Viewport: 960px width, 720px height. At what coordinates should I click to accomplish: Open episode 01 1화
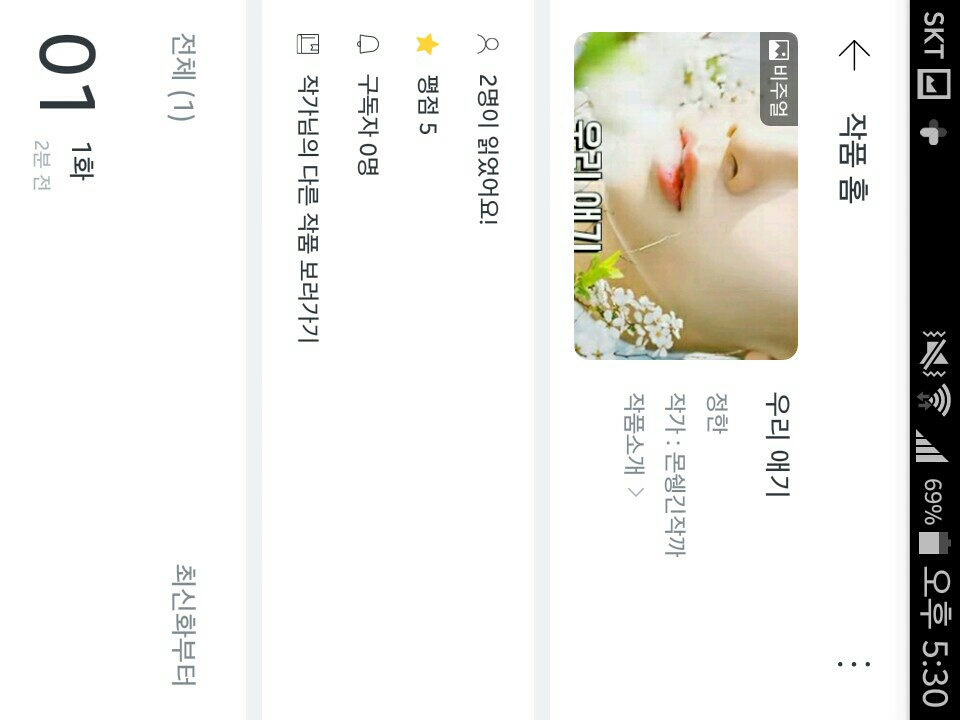point(68,160)
